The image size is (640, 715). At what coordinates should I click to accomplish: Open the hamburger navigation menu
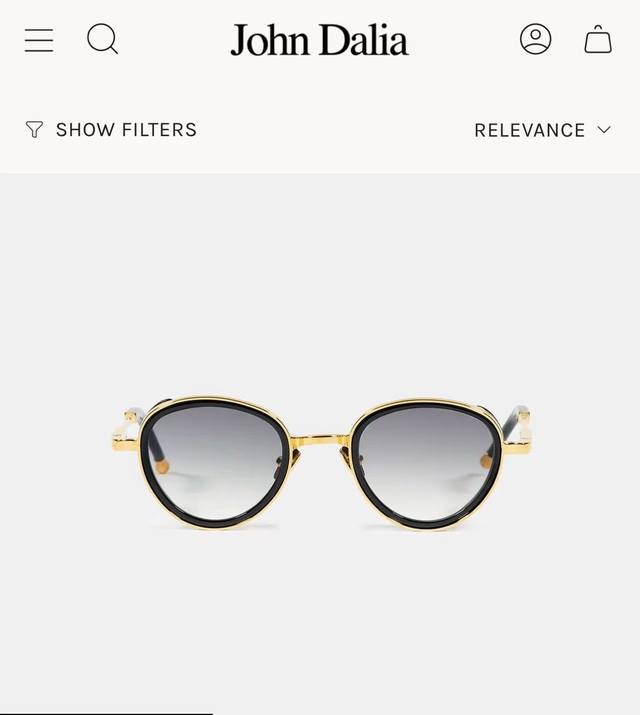39,40
